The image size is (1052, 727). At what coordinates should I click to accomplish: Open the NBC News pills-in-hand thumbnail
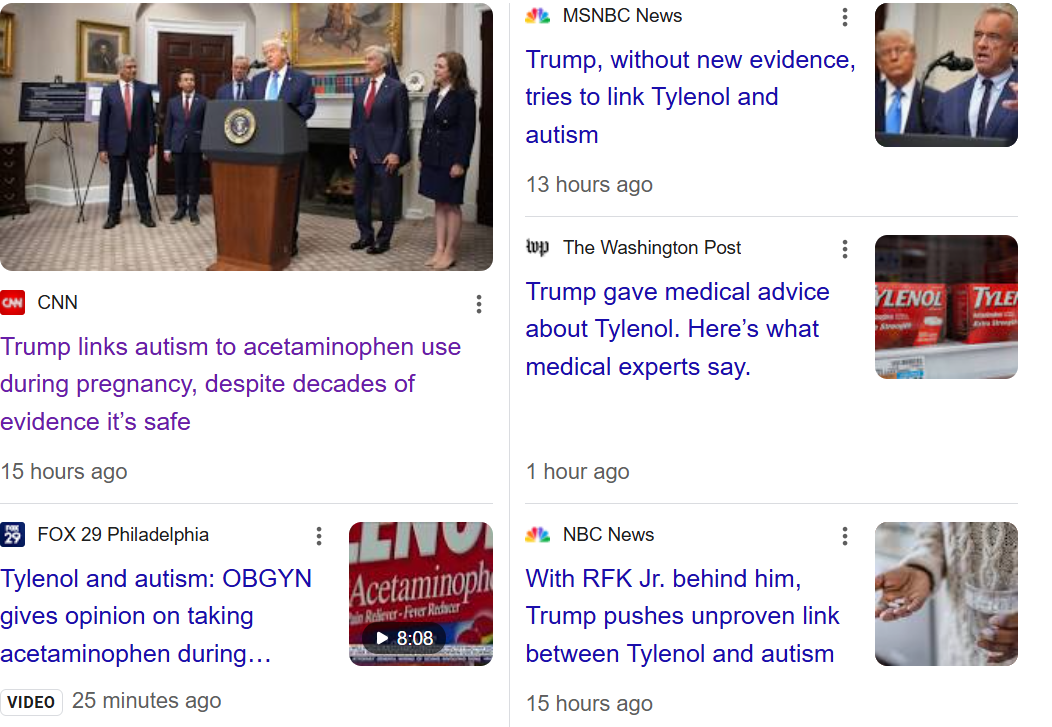[x=946, y=594]
